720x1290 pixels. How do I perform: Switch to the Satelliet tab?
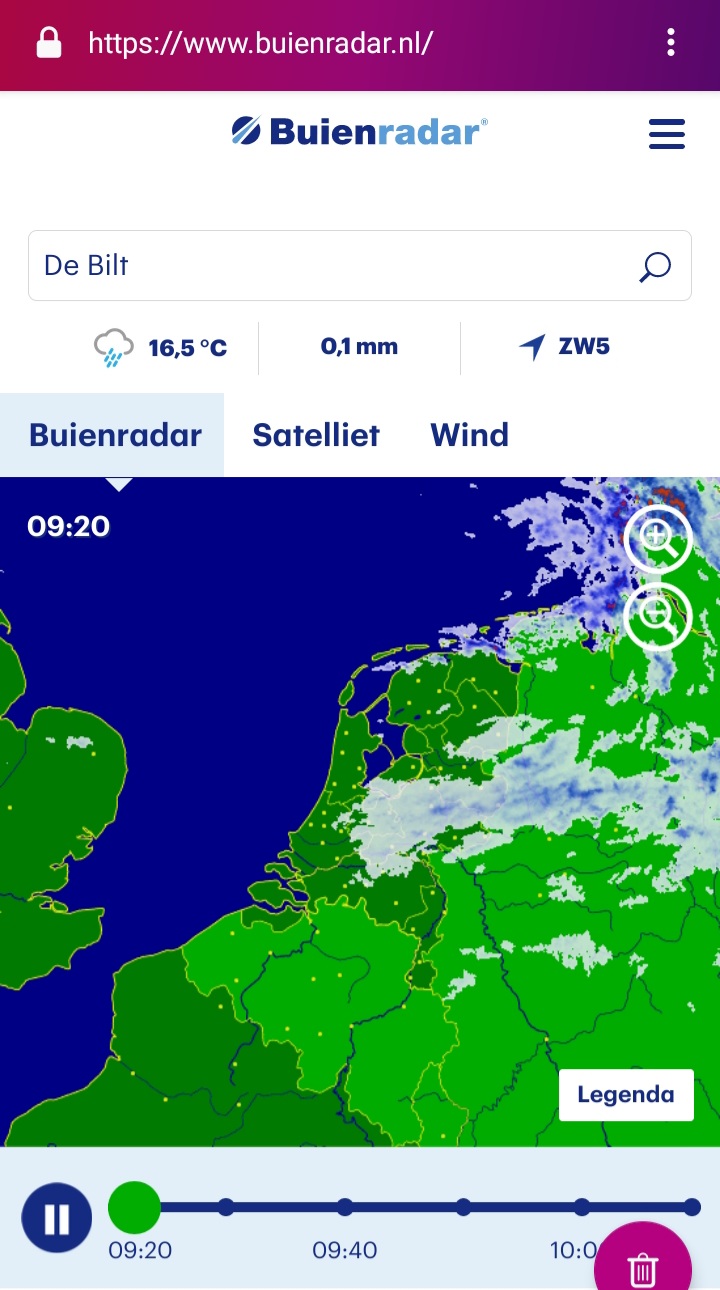pyautogui.click(x=316, y=435)
